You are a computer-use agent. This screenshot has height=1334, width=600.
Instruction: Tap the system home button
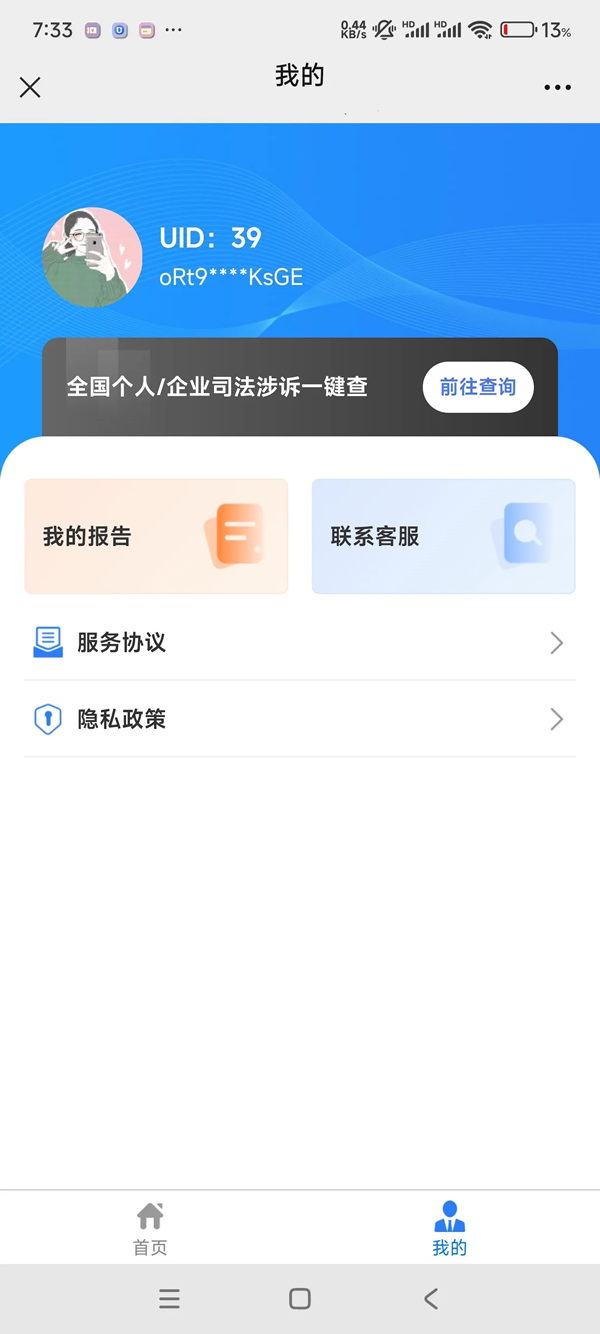point(299,1298)
